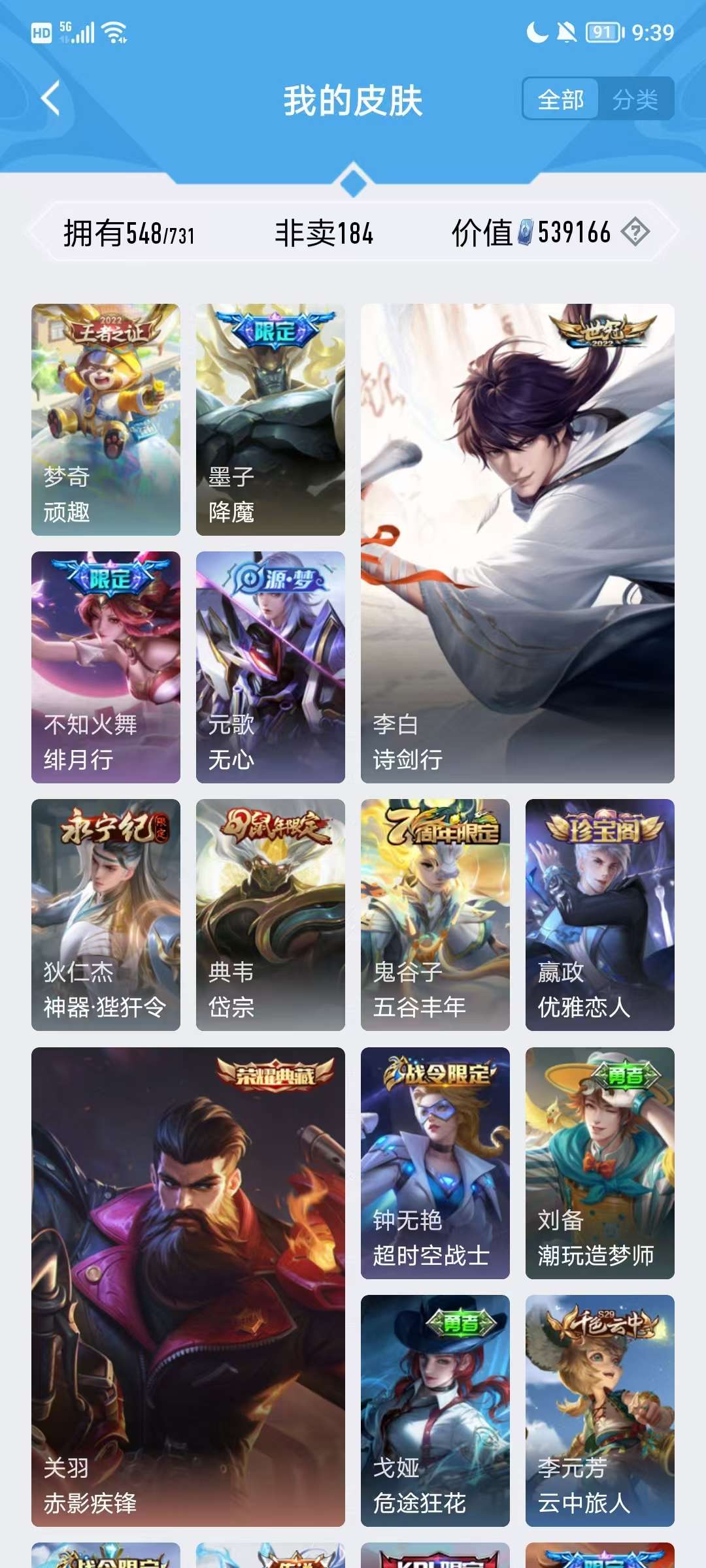Switch to the 分类 view
The image size is (706, 1568).
pyautogui.click(x=635, y=99)
